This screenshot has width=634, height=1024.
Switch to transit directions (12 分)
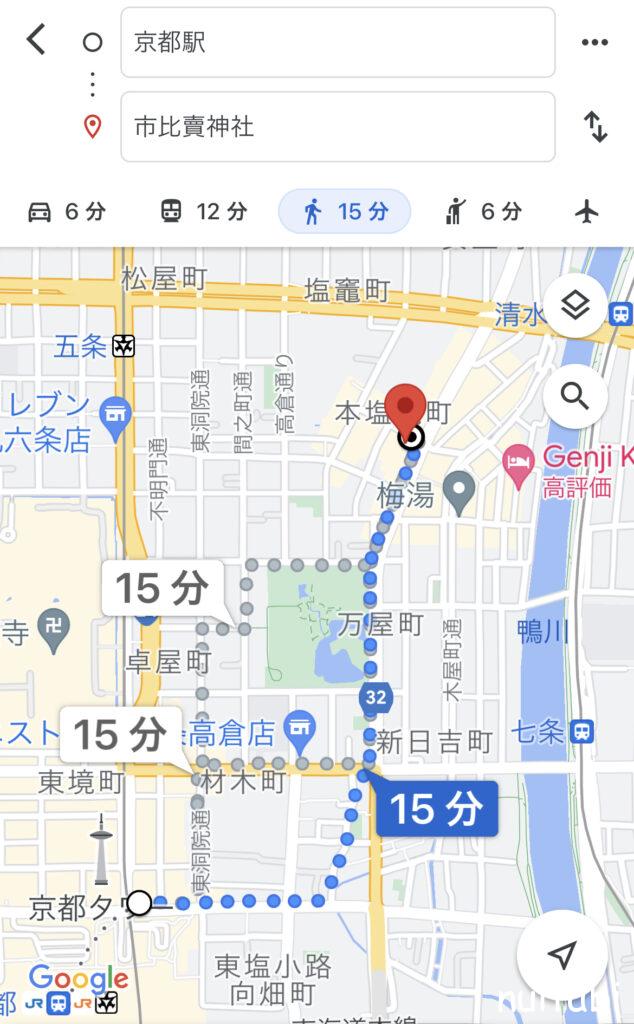point(203,211)
